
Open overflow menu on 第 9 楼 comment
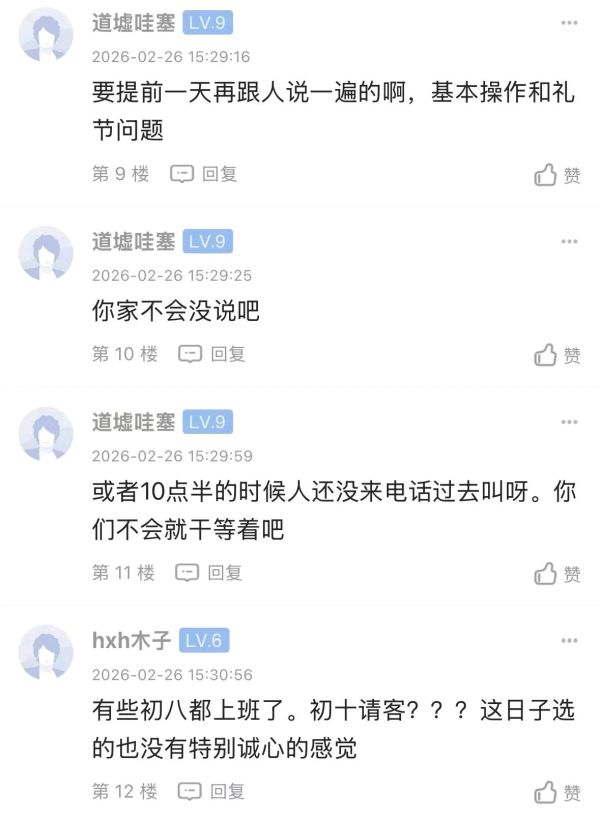(x=569, y=23)
